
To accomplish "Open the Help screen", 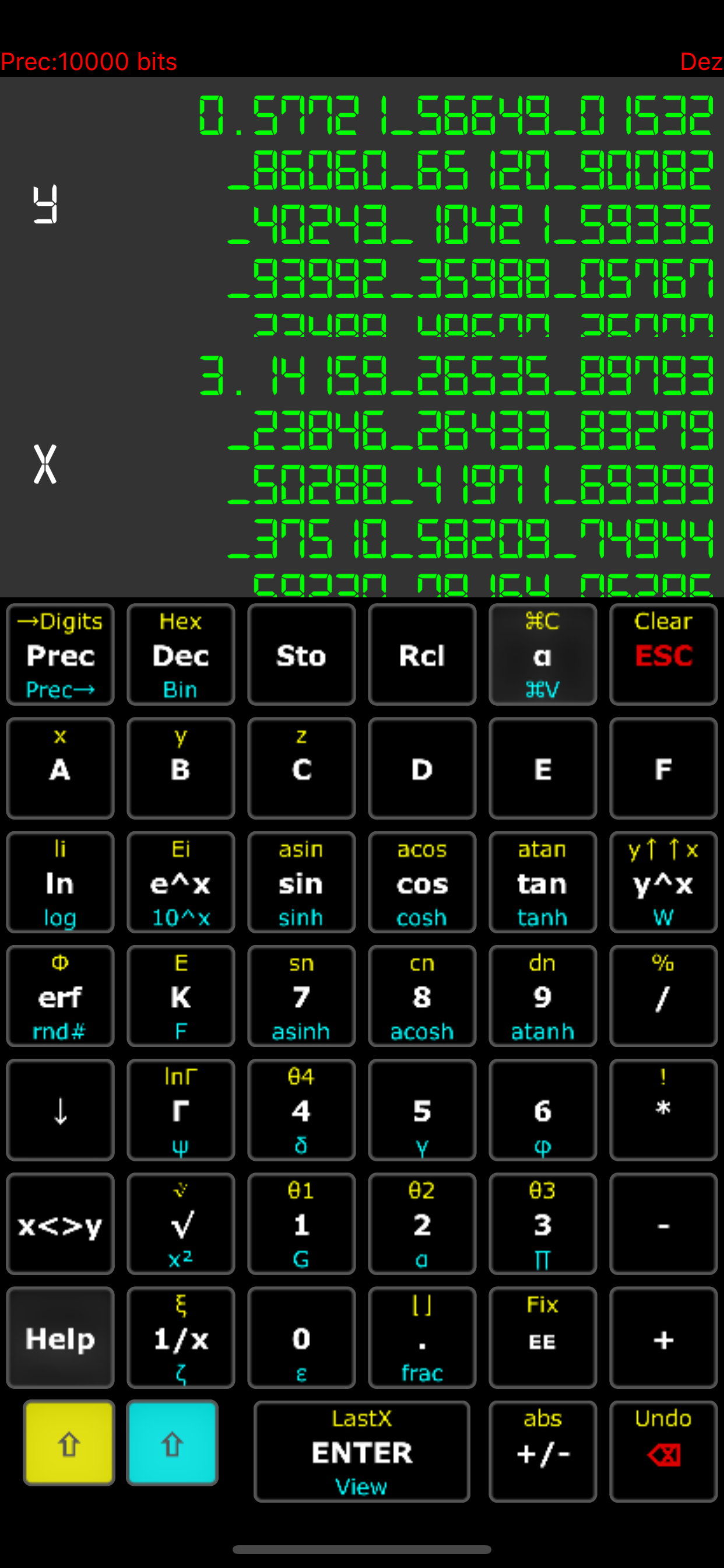I will [59, 1338].
